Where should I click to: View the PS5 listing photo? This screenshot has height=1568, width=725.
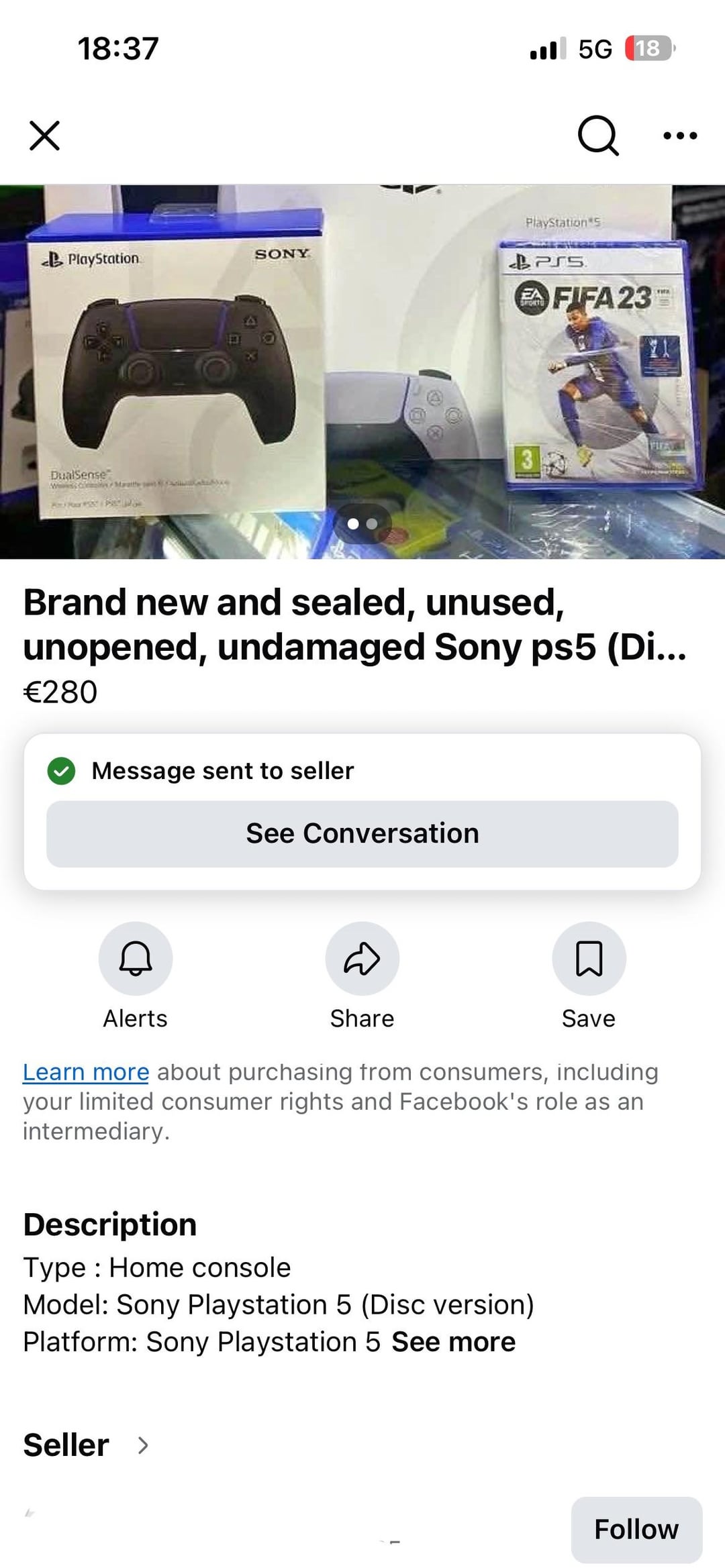point(362,371)
